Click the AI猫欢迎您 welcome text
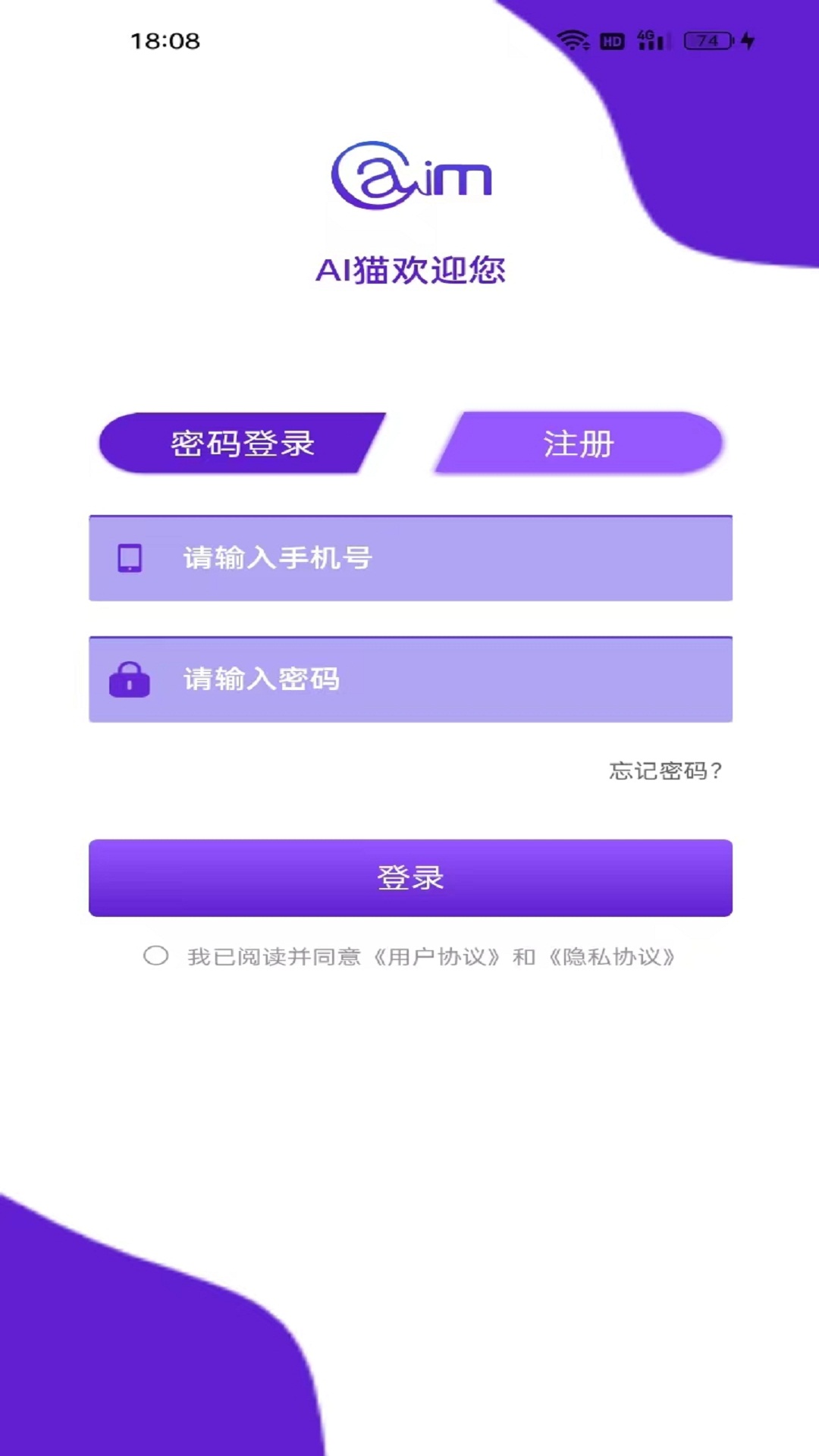 pos(412,269)
